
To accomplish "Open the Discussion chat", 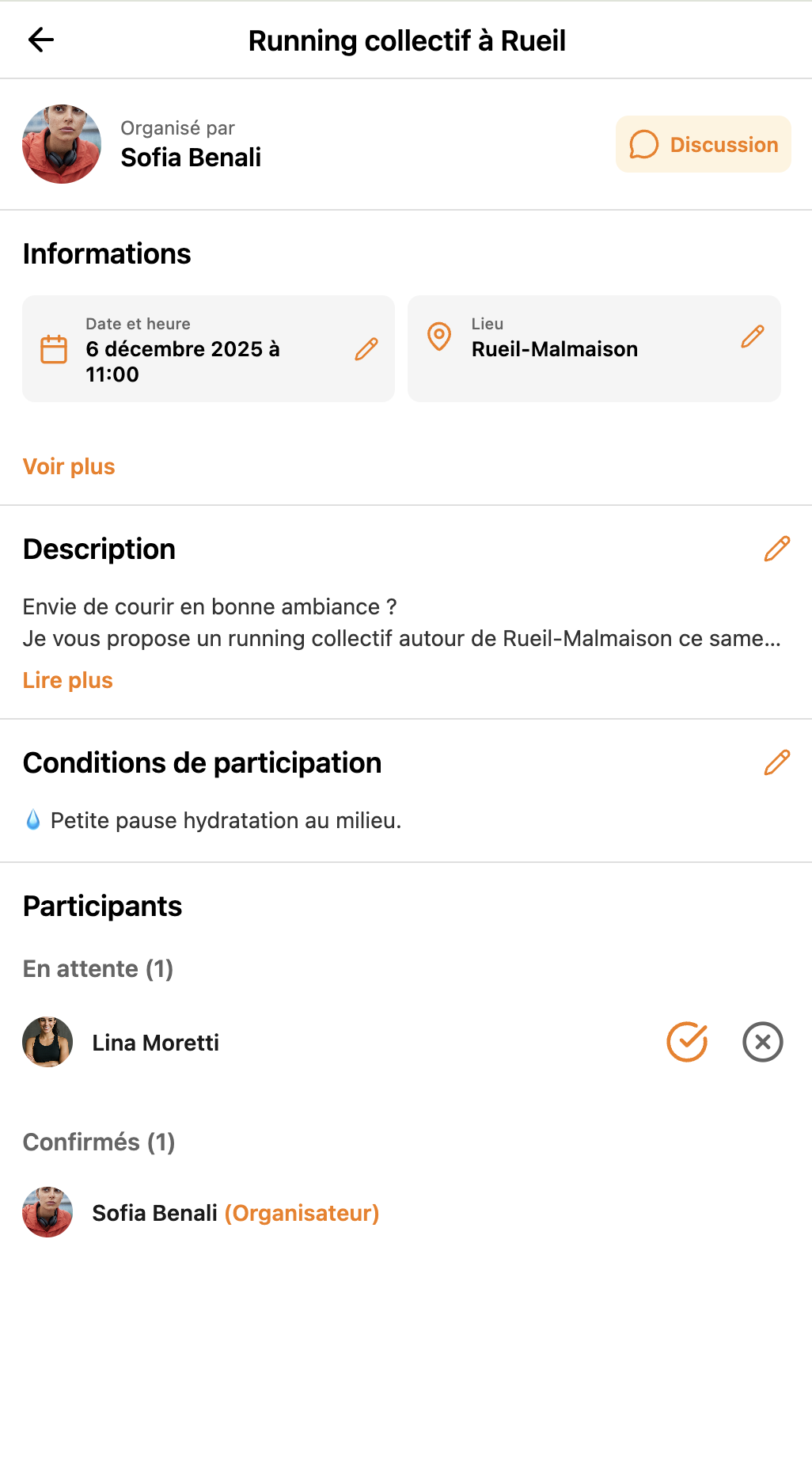I will 703,144.
